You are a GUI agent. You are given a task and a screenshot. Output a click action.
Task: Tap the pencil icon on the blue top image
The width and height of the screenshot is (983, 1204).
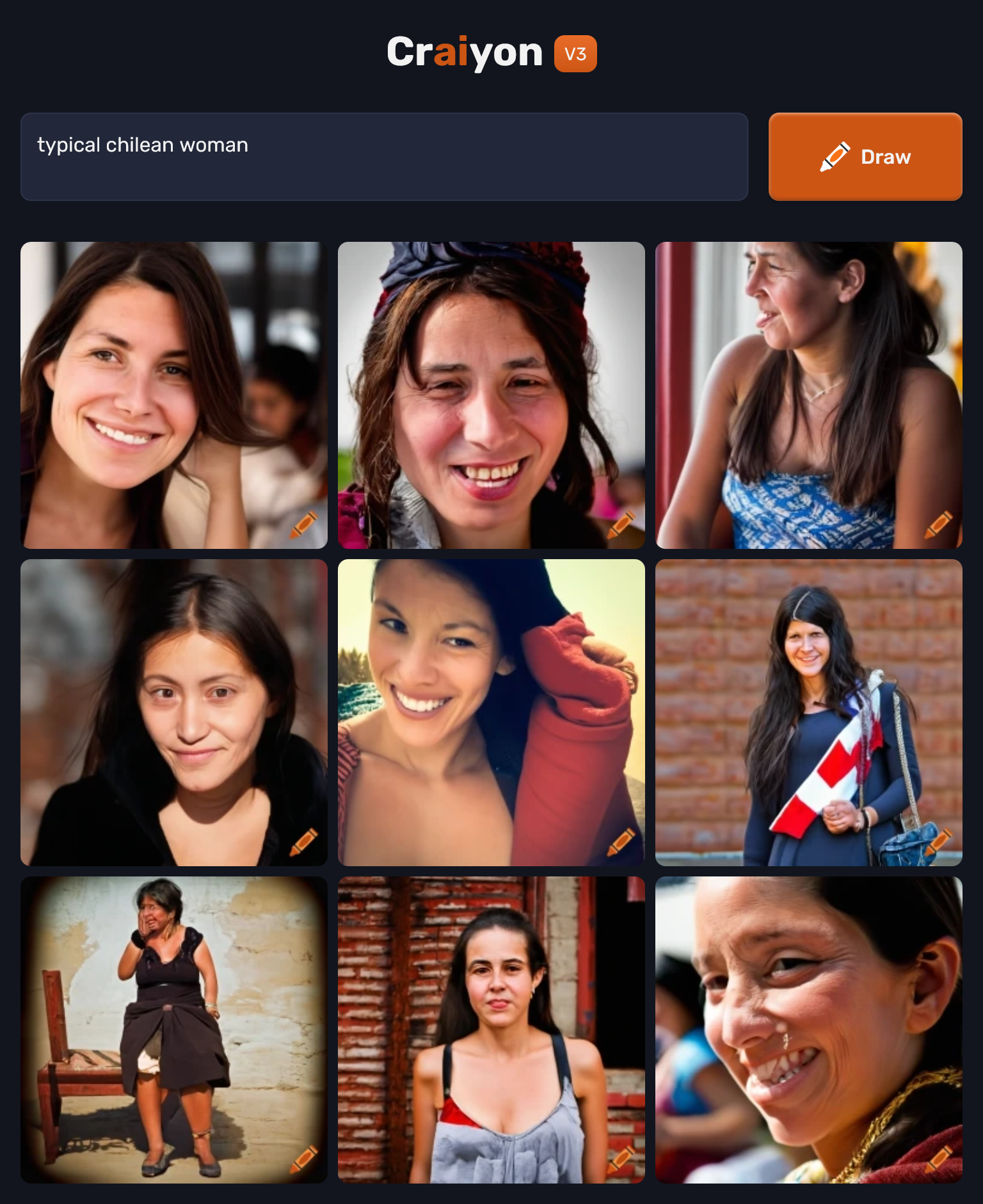click(x=938, y=525)
